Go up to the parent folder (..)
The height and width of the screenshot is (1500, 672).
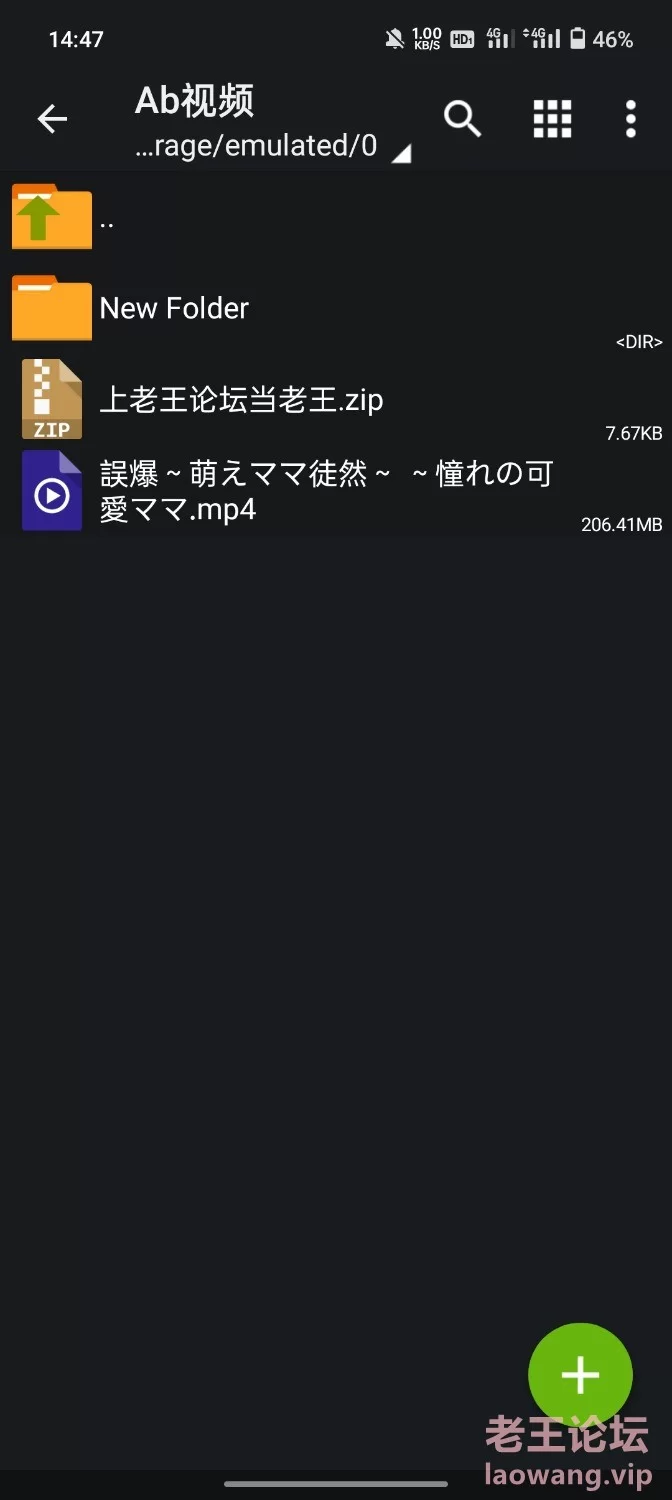(336, 217)
